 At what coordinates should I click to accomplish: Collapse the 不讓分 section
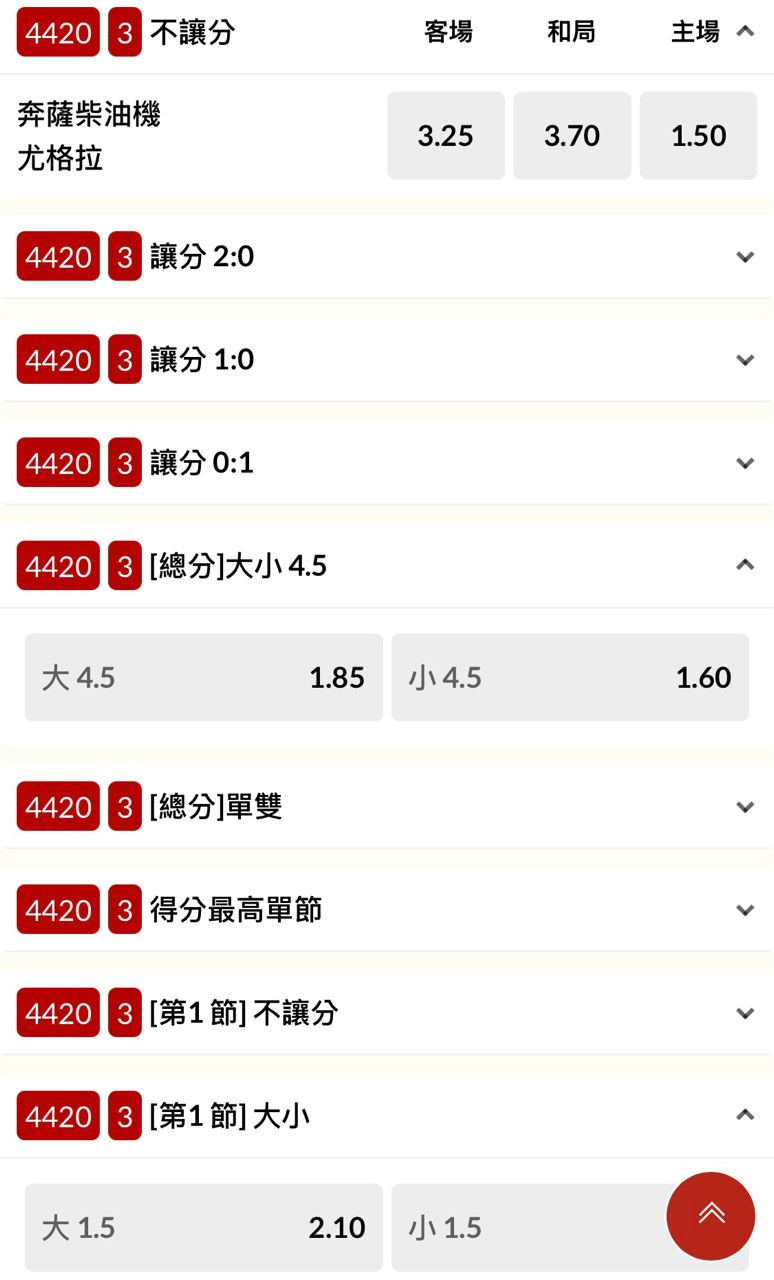[x=744, y=32]
